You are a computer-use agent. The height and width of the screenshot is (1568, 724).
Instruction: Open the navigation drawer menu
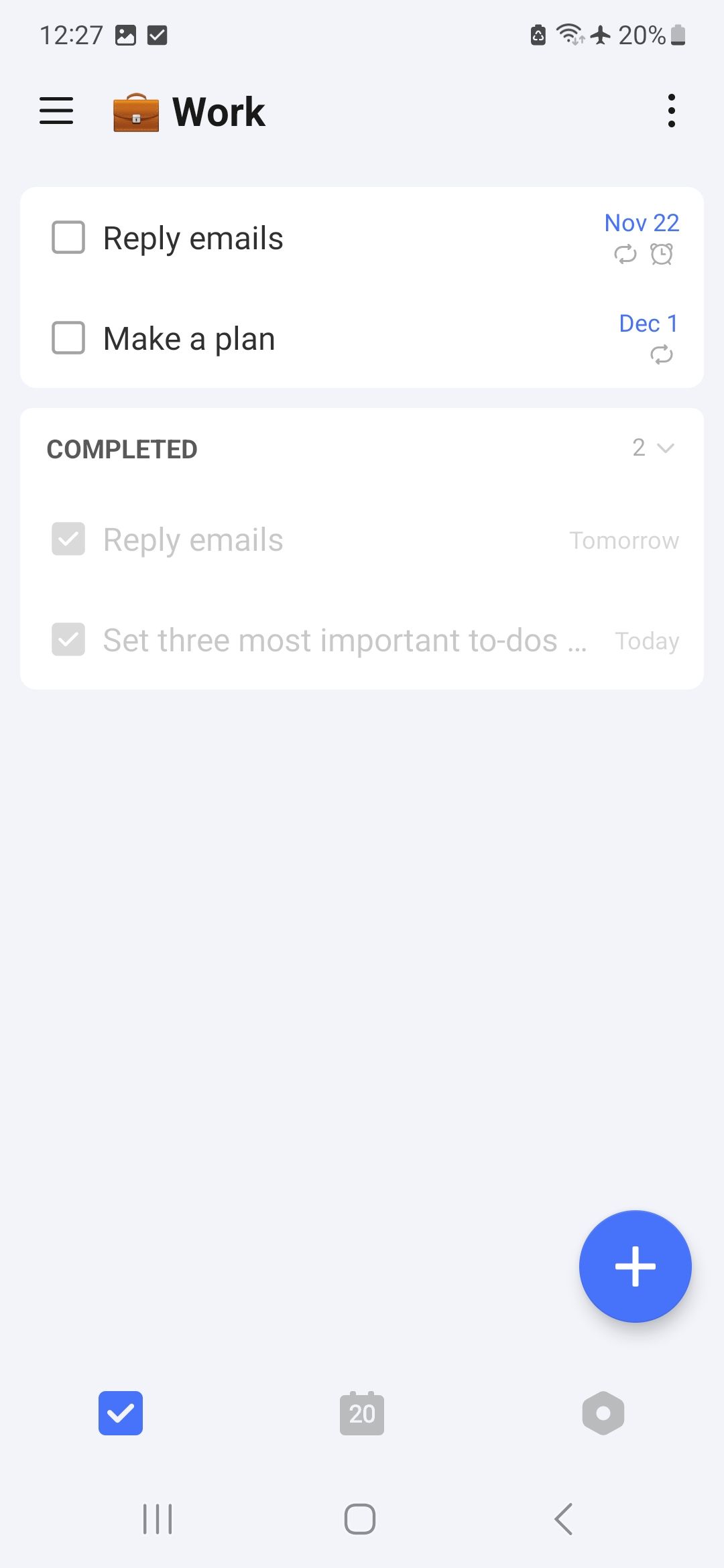56,111
